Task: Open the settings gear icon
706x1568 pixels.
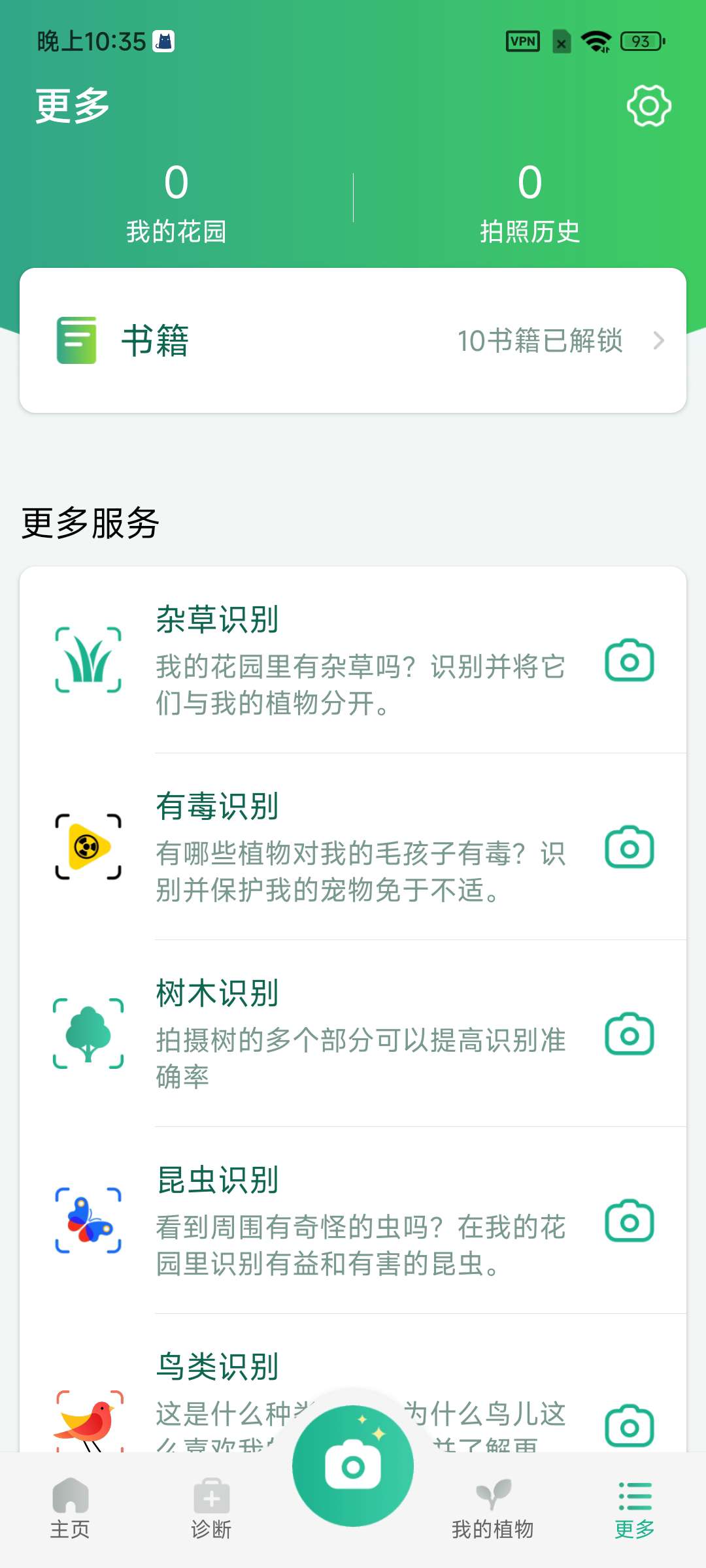Action: pos(648,106)
